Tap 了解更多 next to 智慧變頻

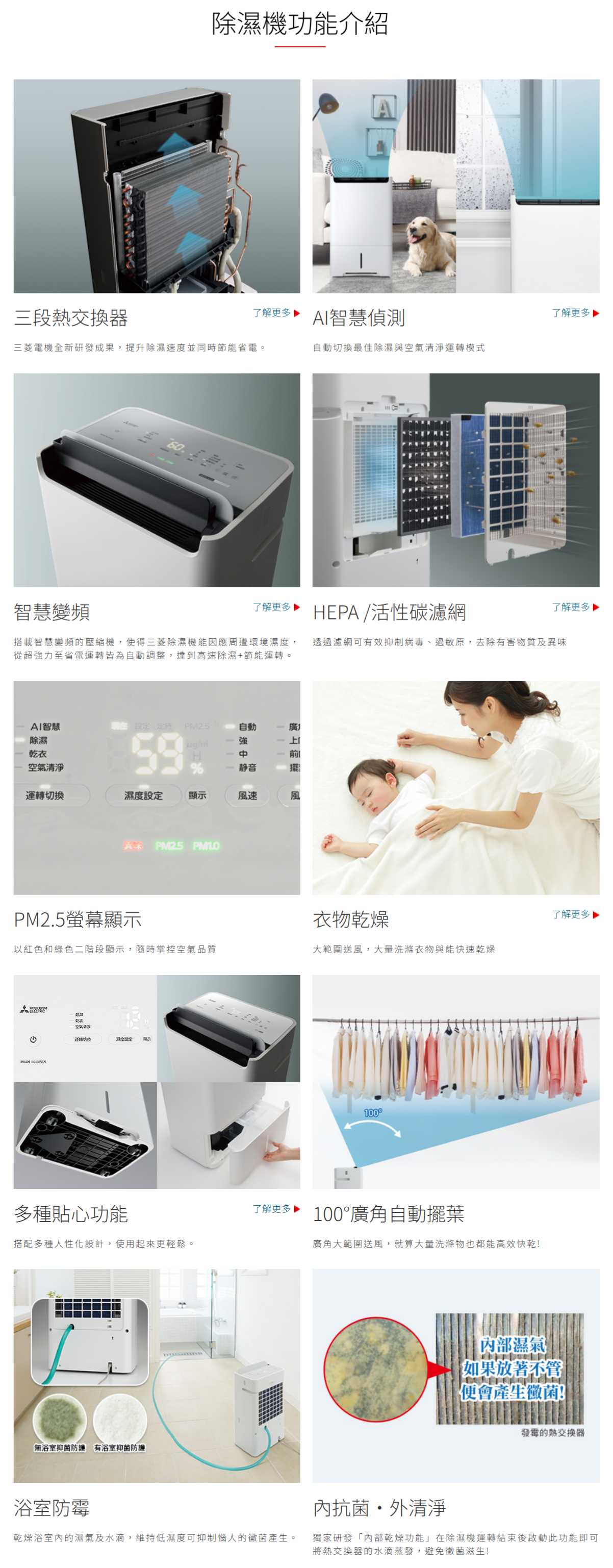click(x=275, y=607)
